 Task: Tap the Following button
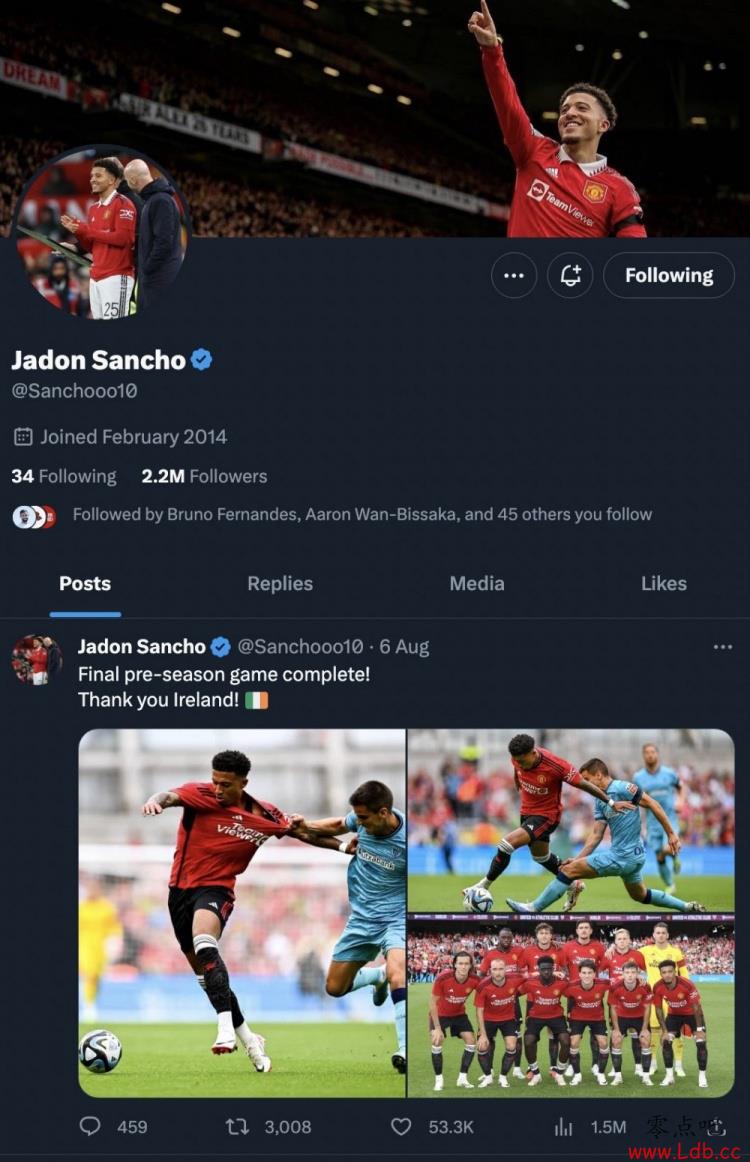tap(669, 275)
